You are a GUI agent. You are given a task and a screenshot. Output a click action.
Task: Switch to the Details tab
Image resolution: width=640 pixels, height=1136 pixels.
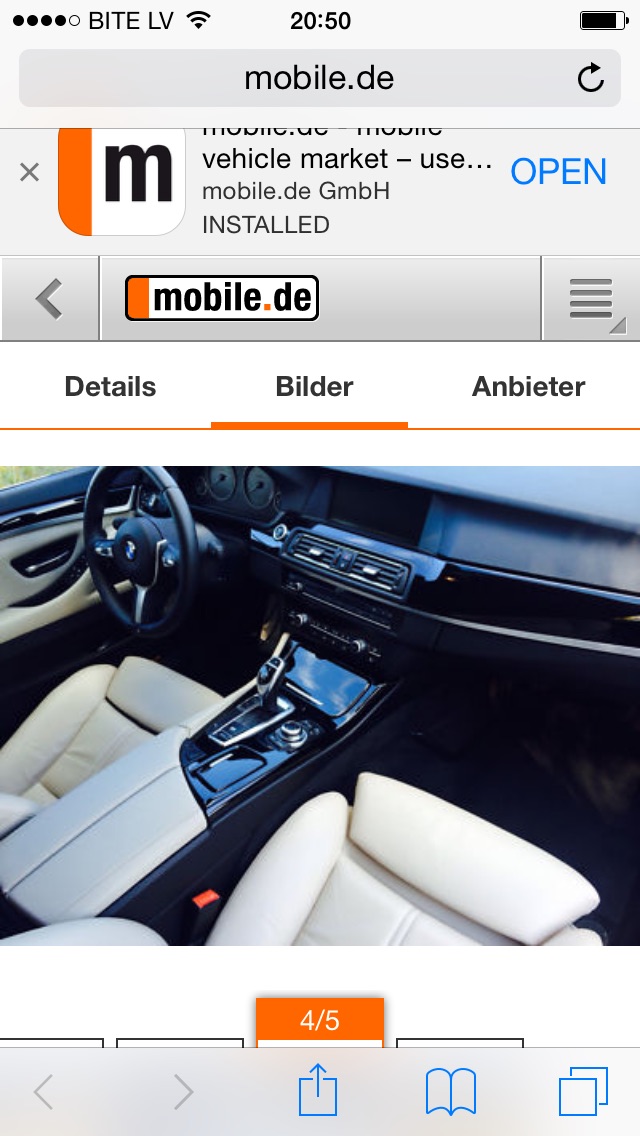pos(110,387)
